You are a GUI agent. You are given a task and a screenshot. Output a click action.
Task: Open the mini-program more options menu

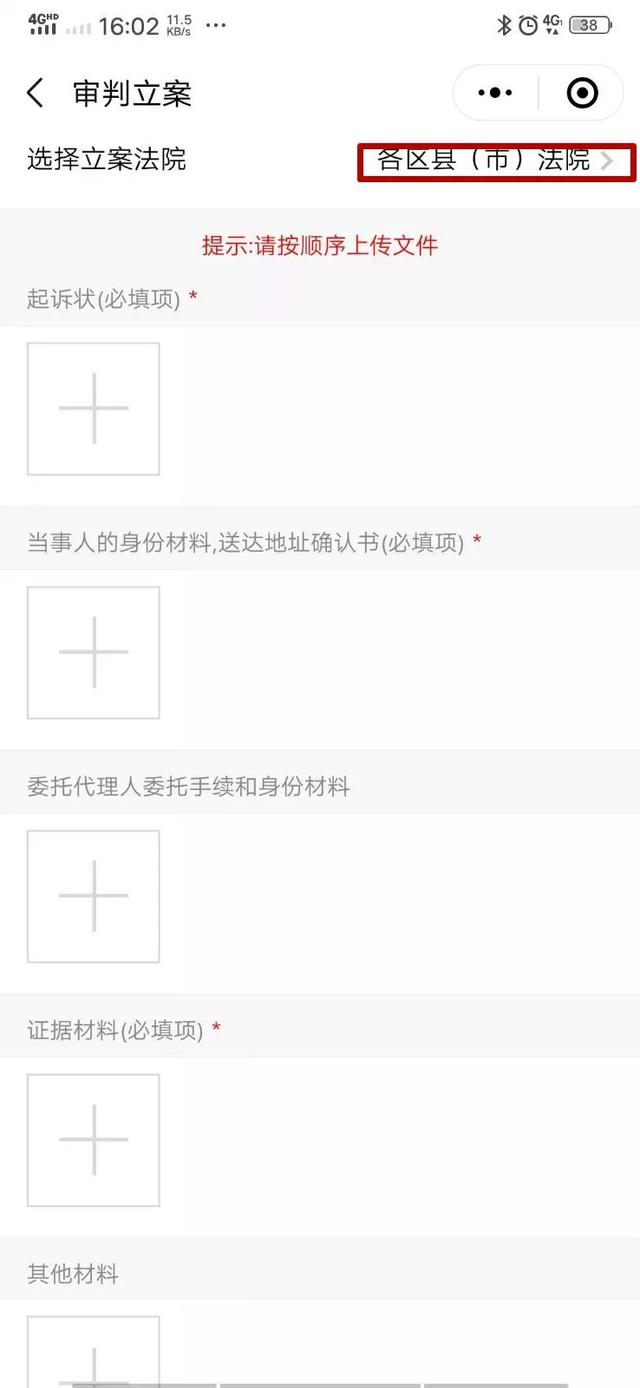[x=495, y=93]
